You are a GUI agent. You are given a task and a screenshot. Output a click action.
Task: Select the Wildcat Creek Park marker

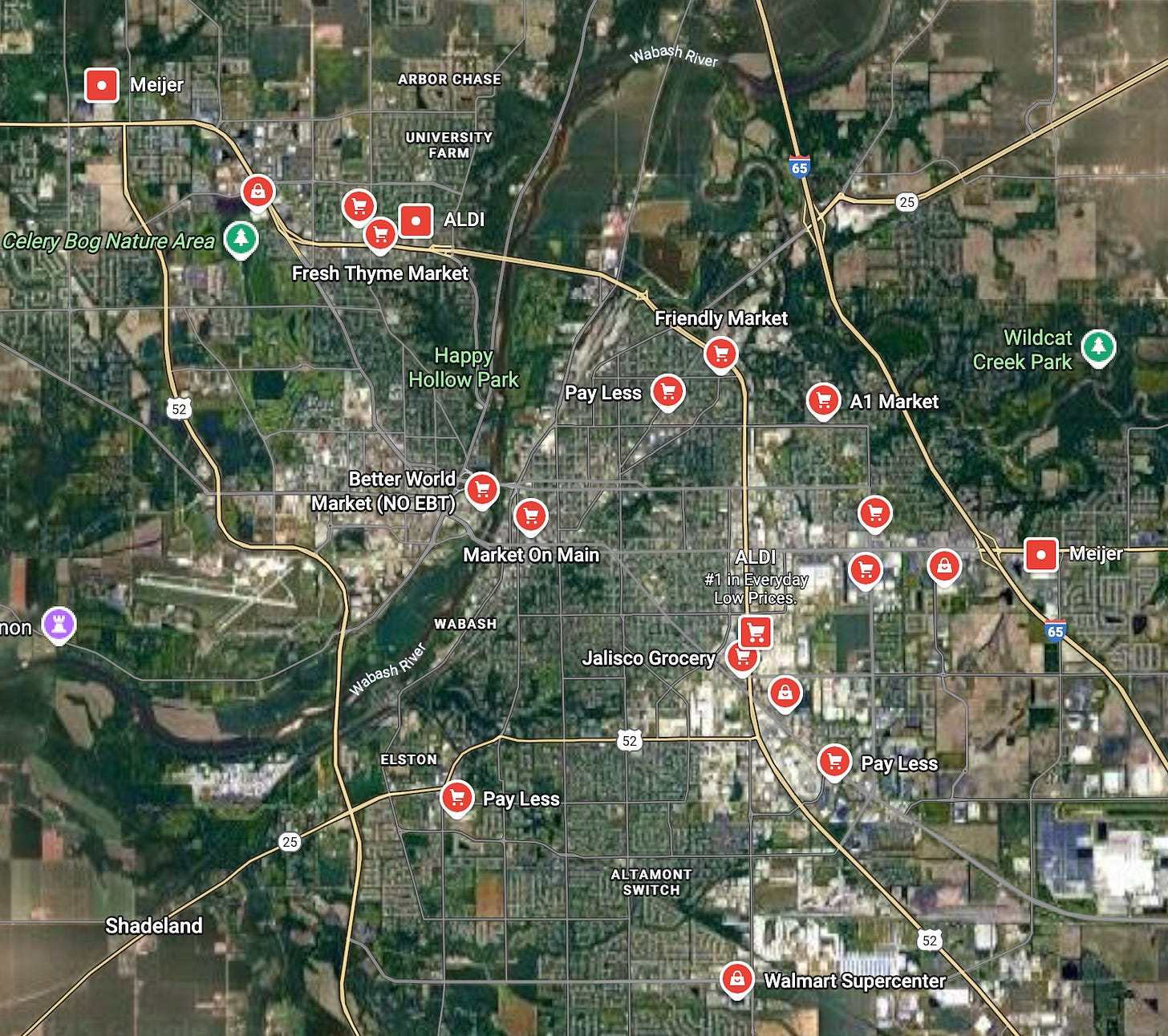point(1098,348)
